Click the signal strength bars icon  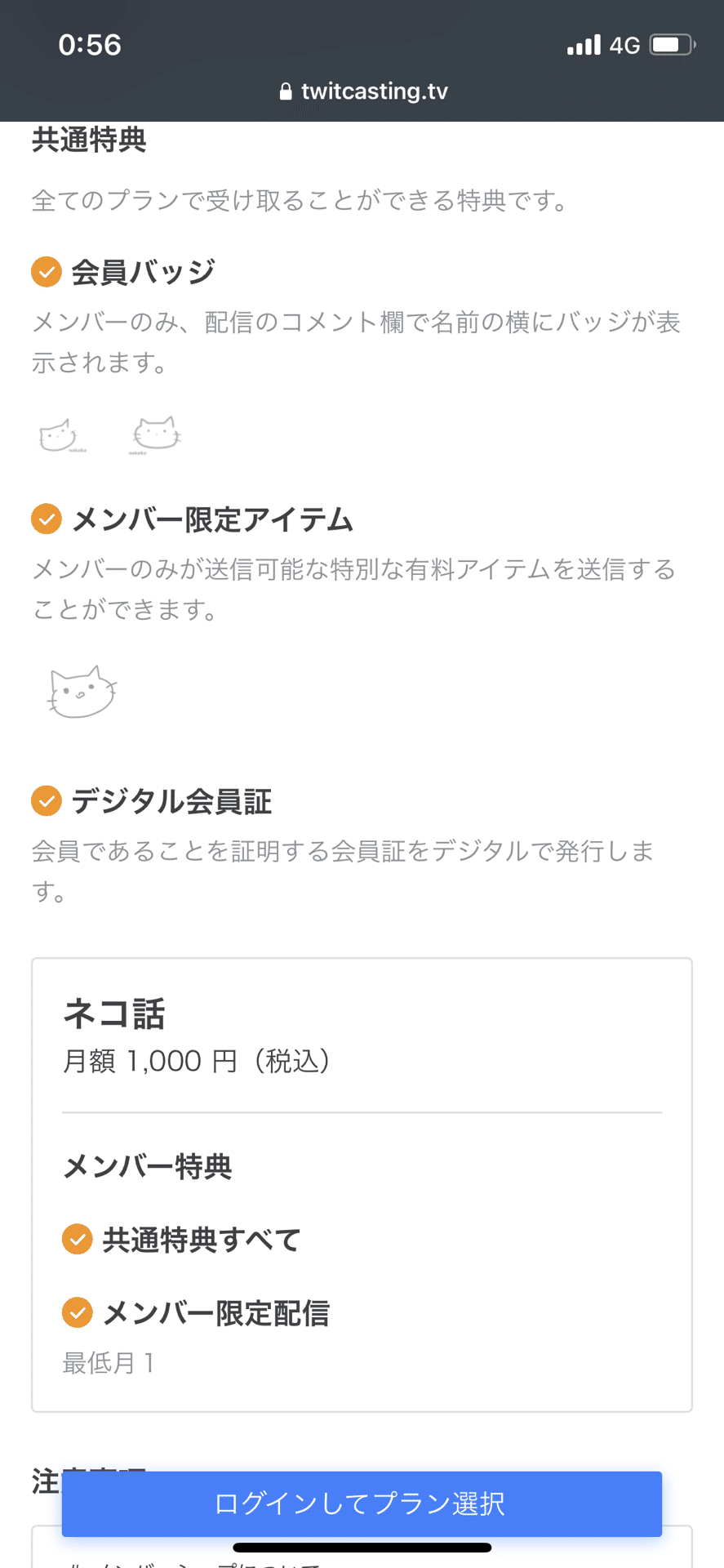pos(584,45)
